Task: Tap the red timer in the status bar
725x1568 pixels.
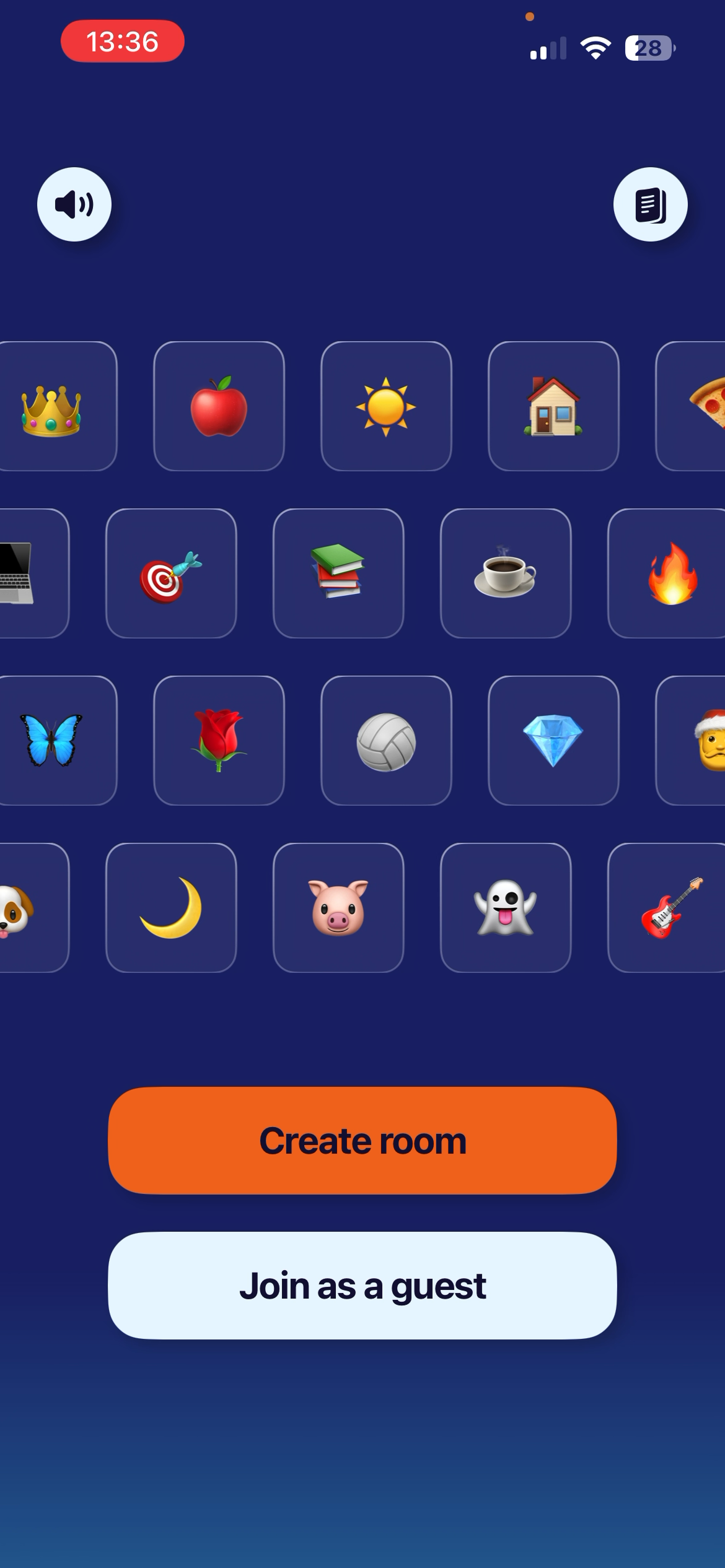Action: coord(122,41)
